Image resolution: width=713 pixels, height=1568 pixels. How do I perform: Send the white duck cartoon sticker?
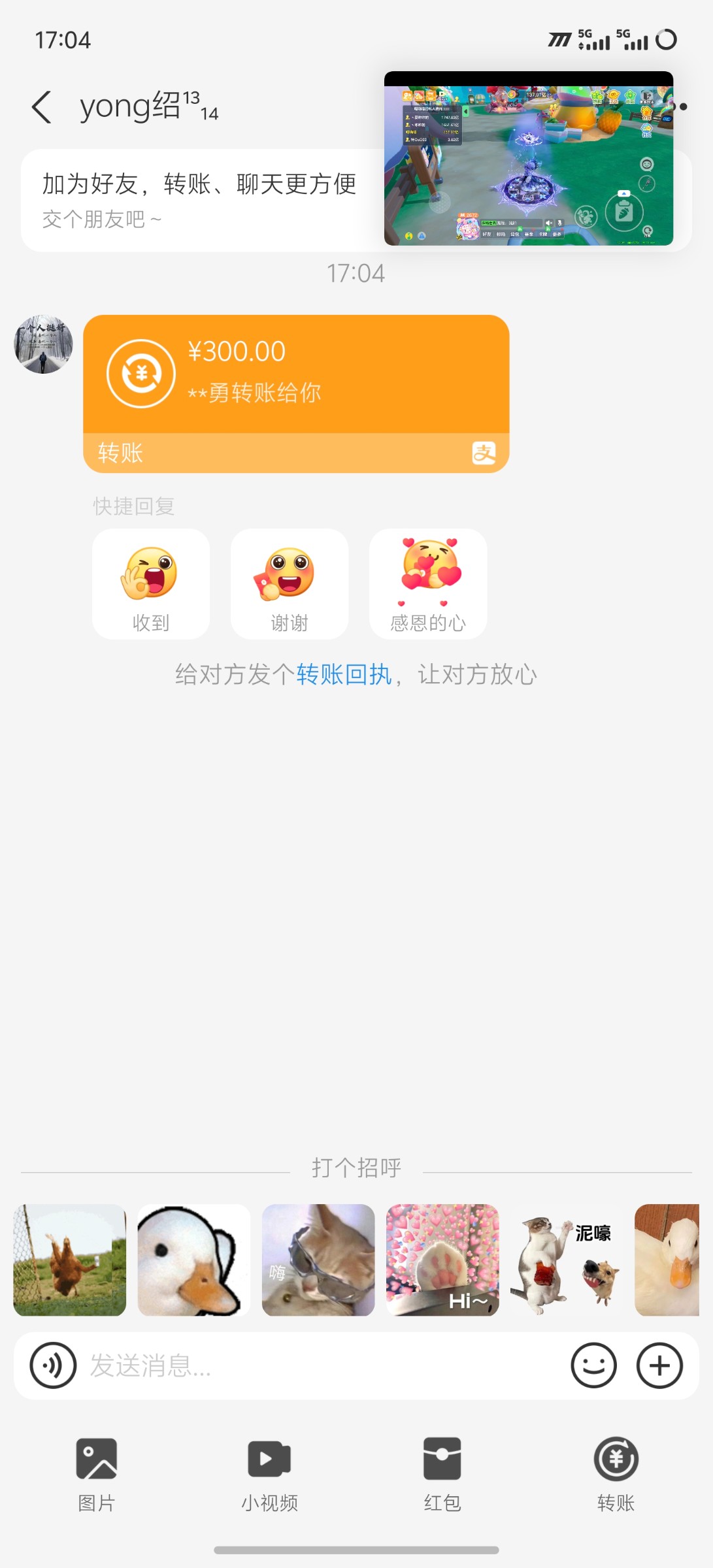(x=194, y=1260)
